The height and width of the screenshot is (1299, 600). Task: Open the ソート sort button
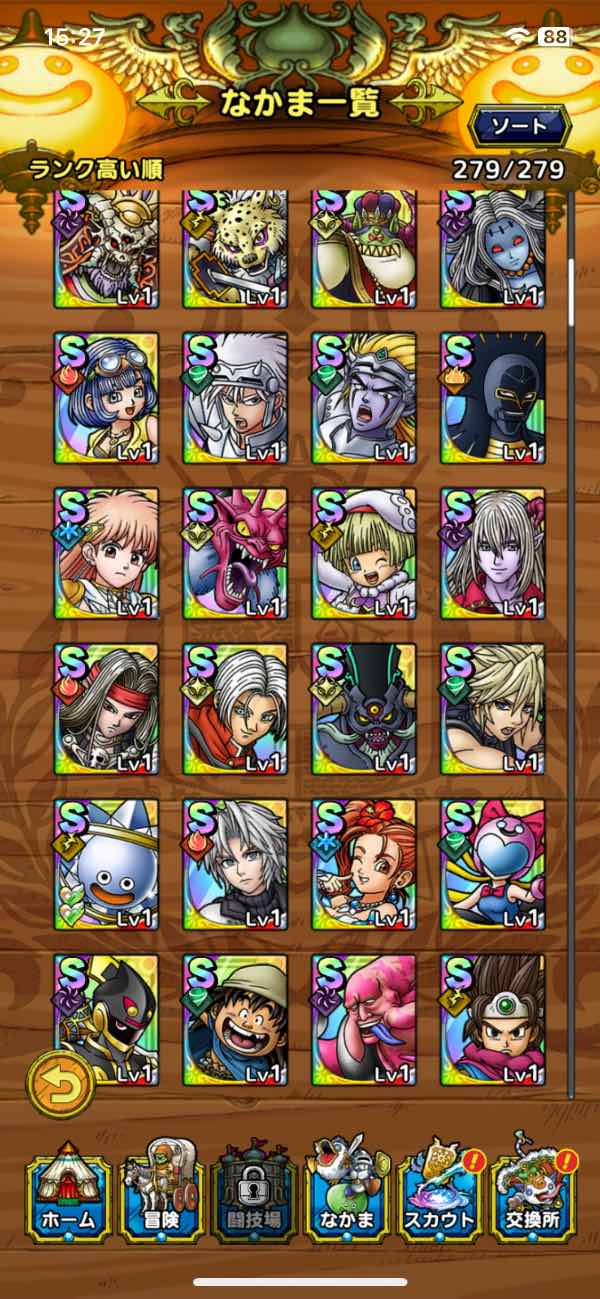point(518,126)
